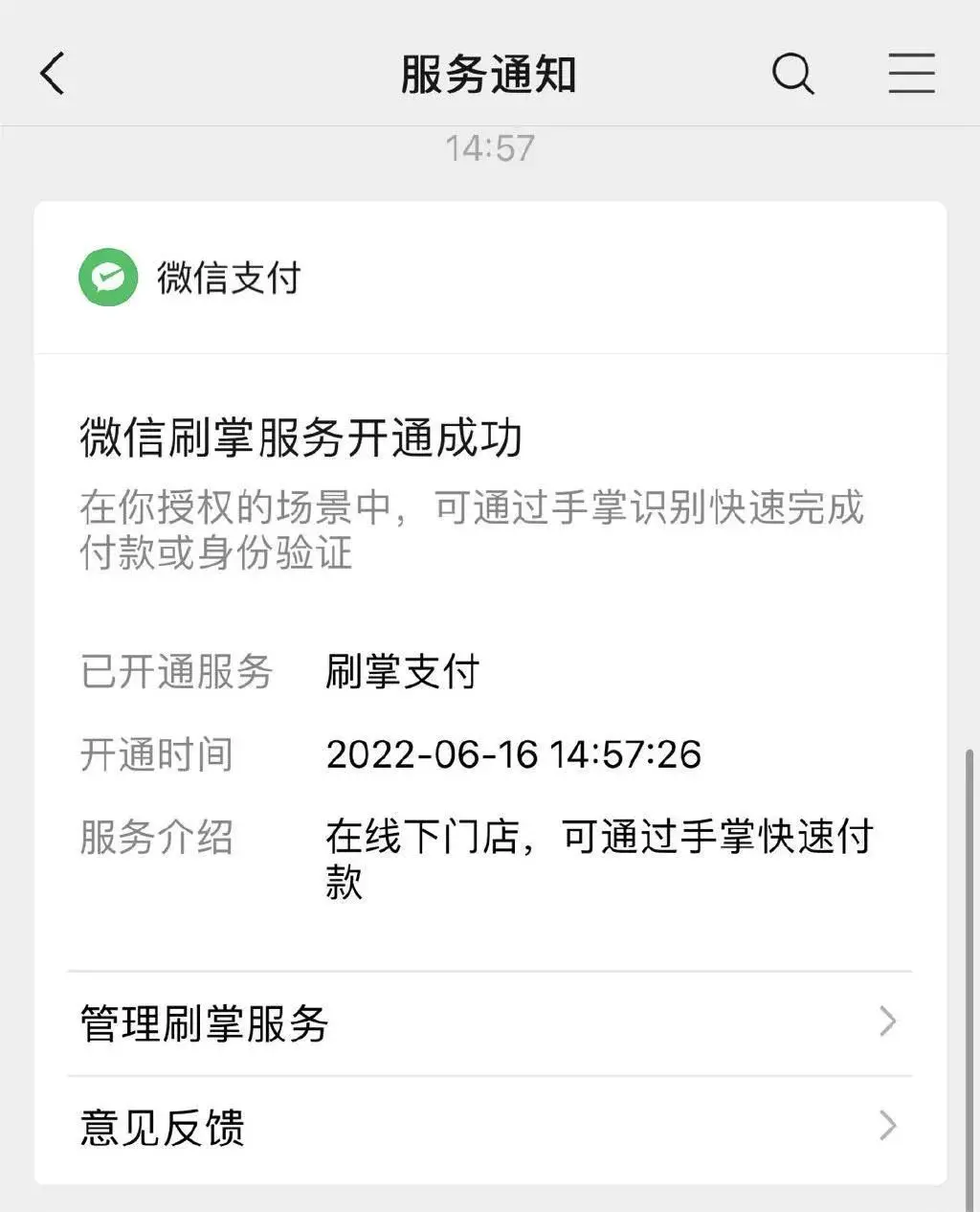Image resolution: width=980 pixels, height=1212 pixels.
Task: Click the search magnifier icon
Action: 791,74
